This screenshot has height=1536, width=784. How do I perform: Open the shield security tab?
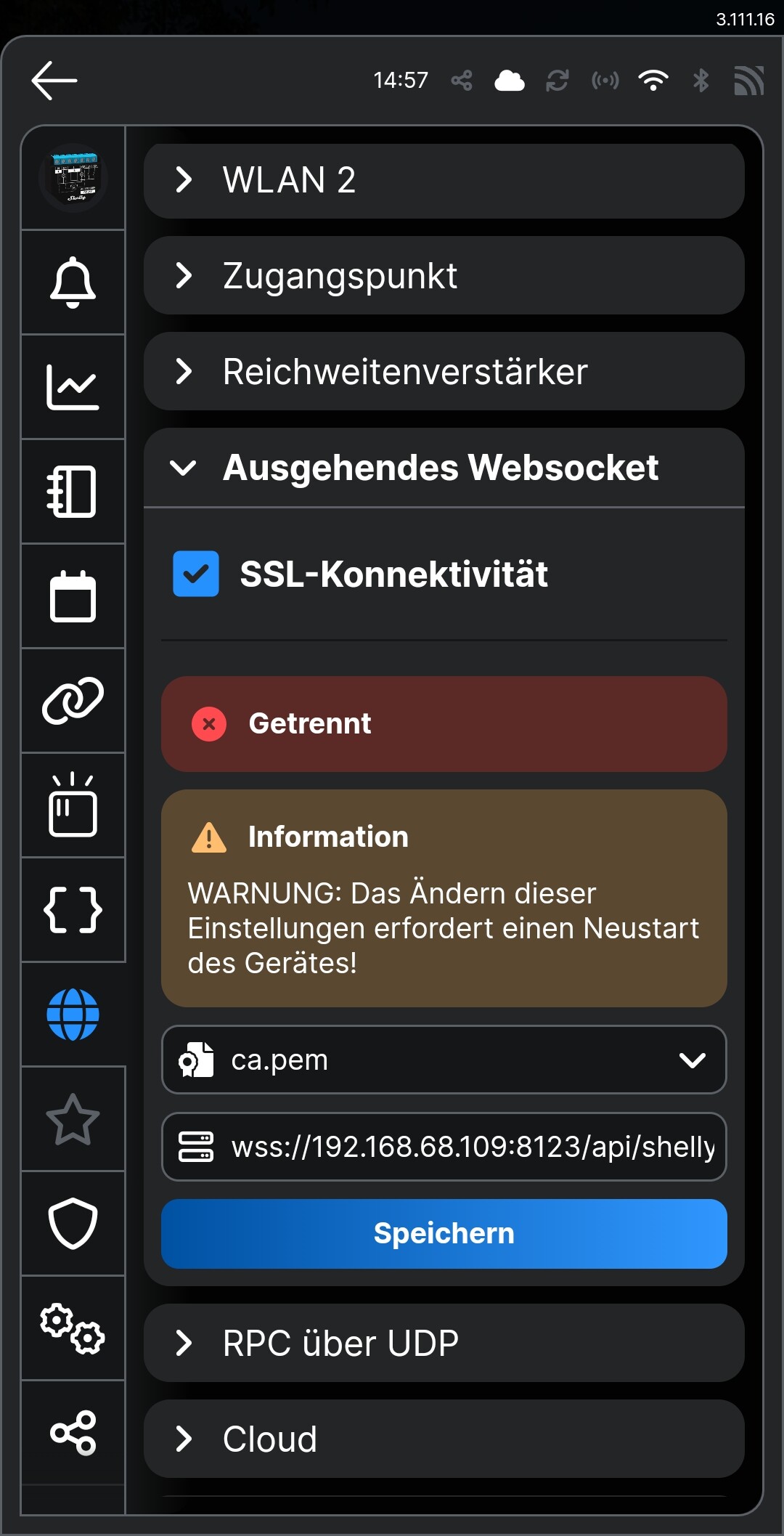coord(73,1224)
